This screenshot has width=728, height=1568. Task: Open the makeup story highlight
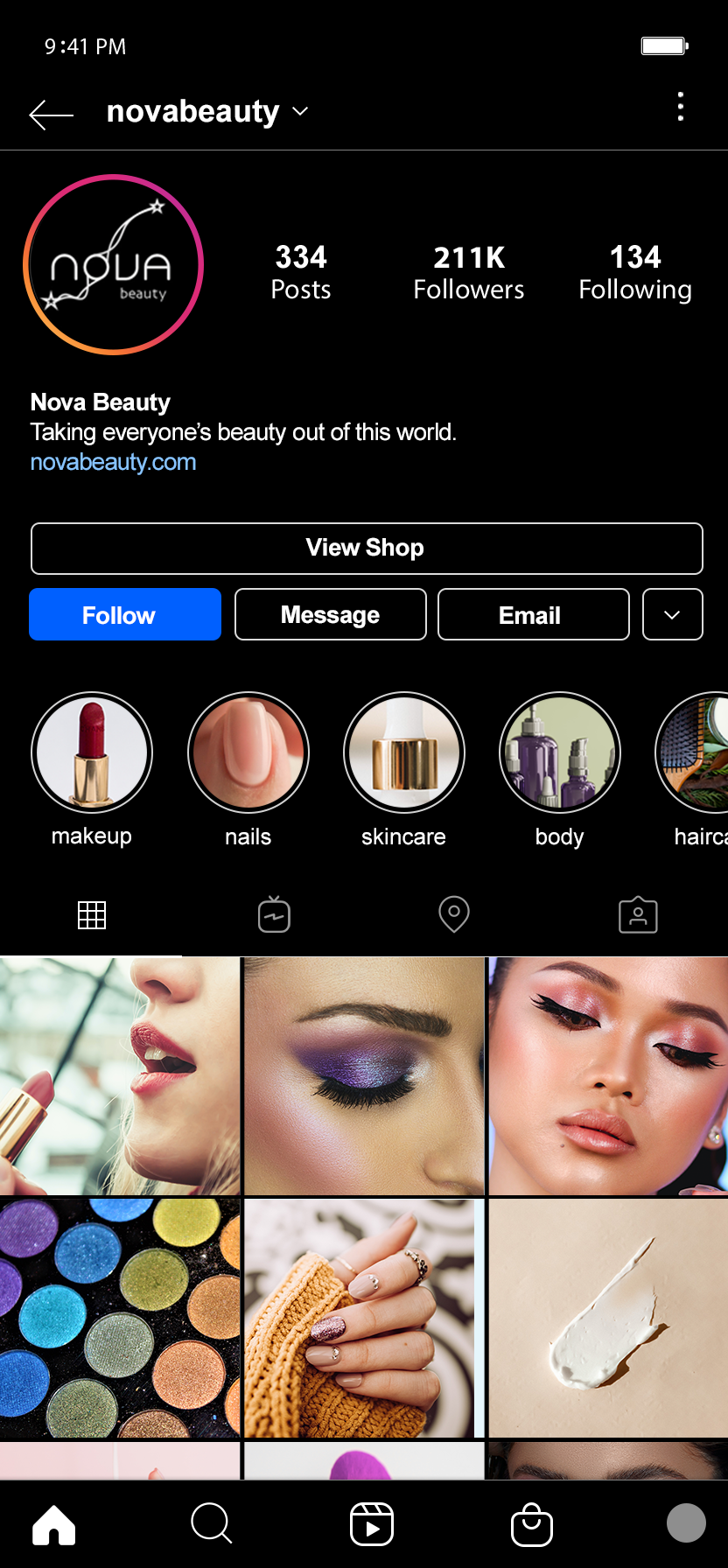[x=92, y=752]
